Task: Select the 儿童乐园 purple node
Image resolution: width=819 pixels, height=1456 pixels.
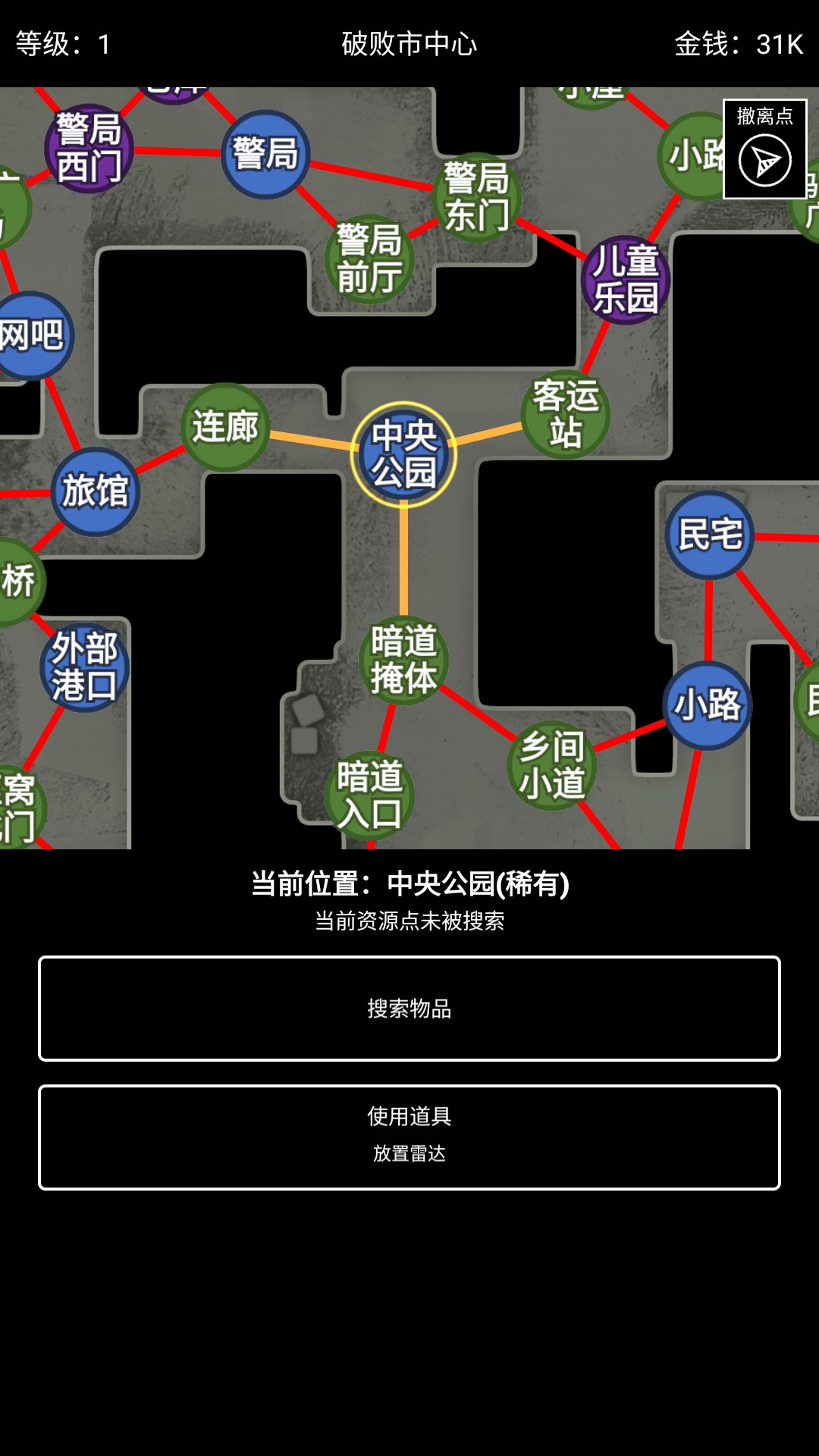Action: point(626,278)
